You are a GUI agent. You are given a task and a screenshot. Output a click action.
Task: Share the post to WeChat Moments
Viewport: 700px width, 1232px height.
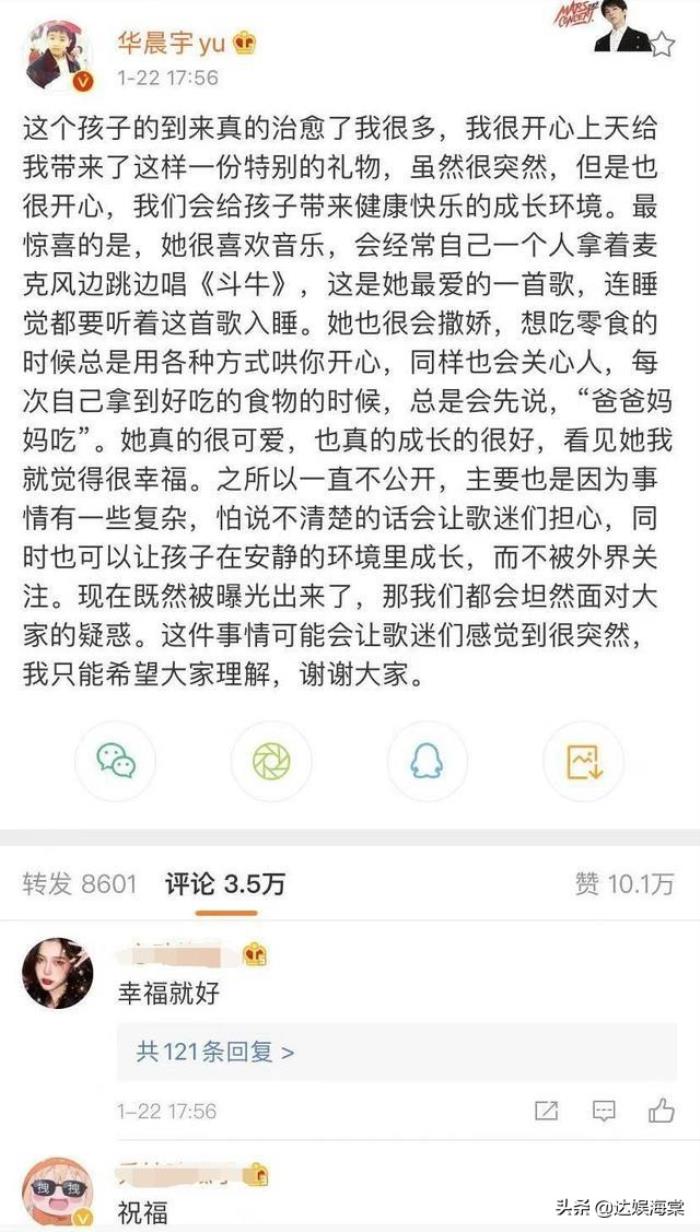click(x=271, y=762)
